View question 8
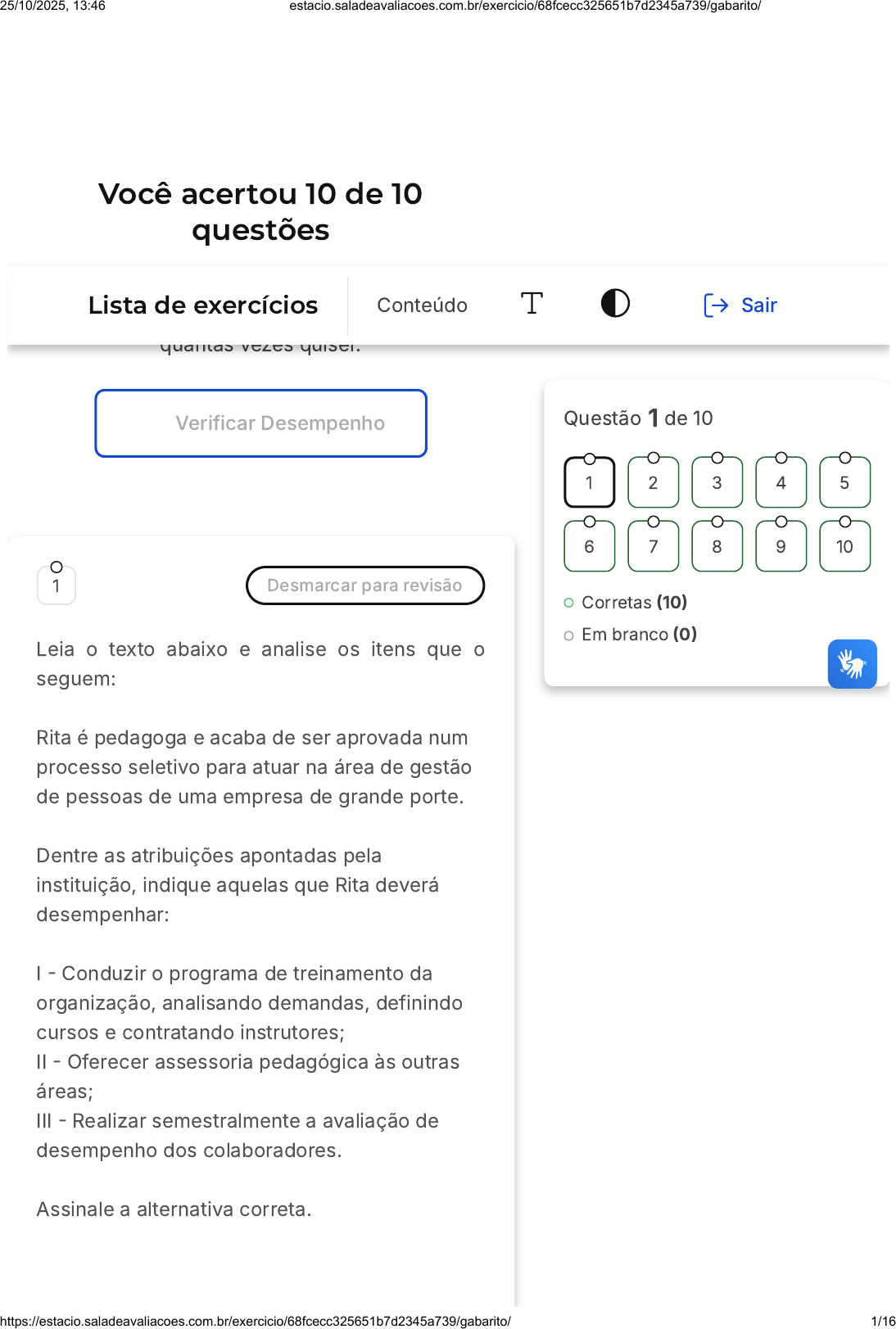This screenshot has height=1329, width=896. point(717,547)
